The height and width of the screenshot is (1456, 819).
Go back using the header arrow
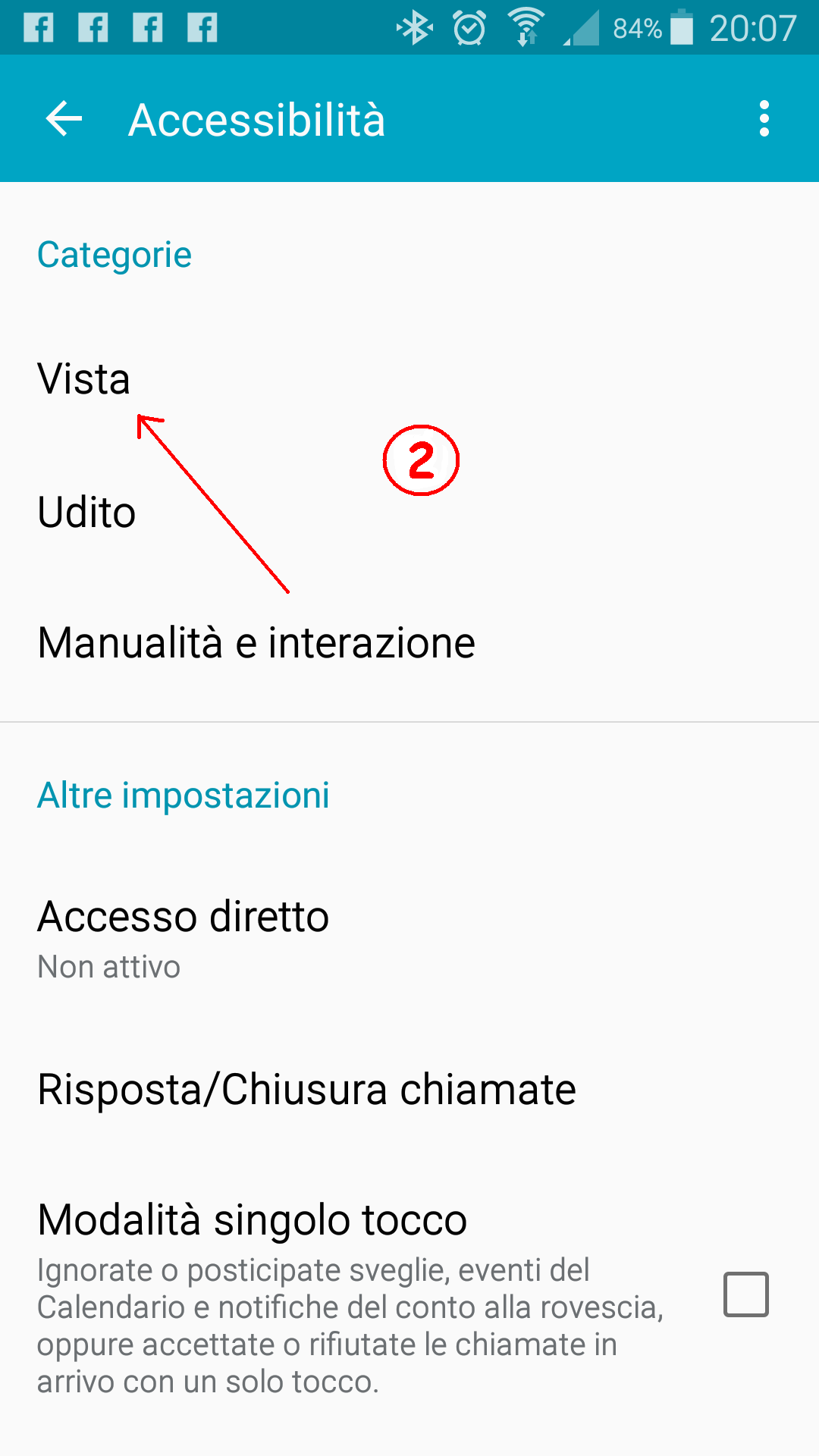(64, 119)
